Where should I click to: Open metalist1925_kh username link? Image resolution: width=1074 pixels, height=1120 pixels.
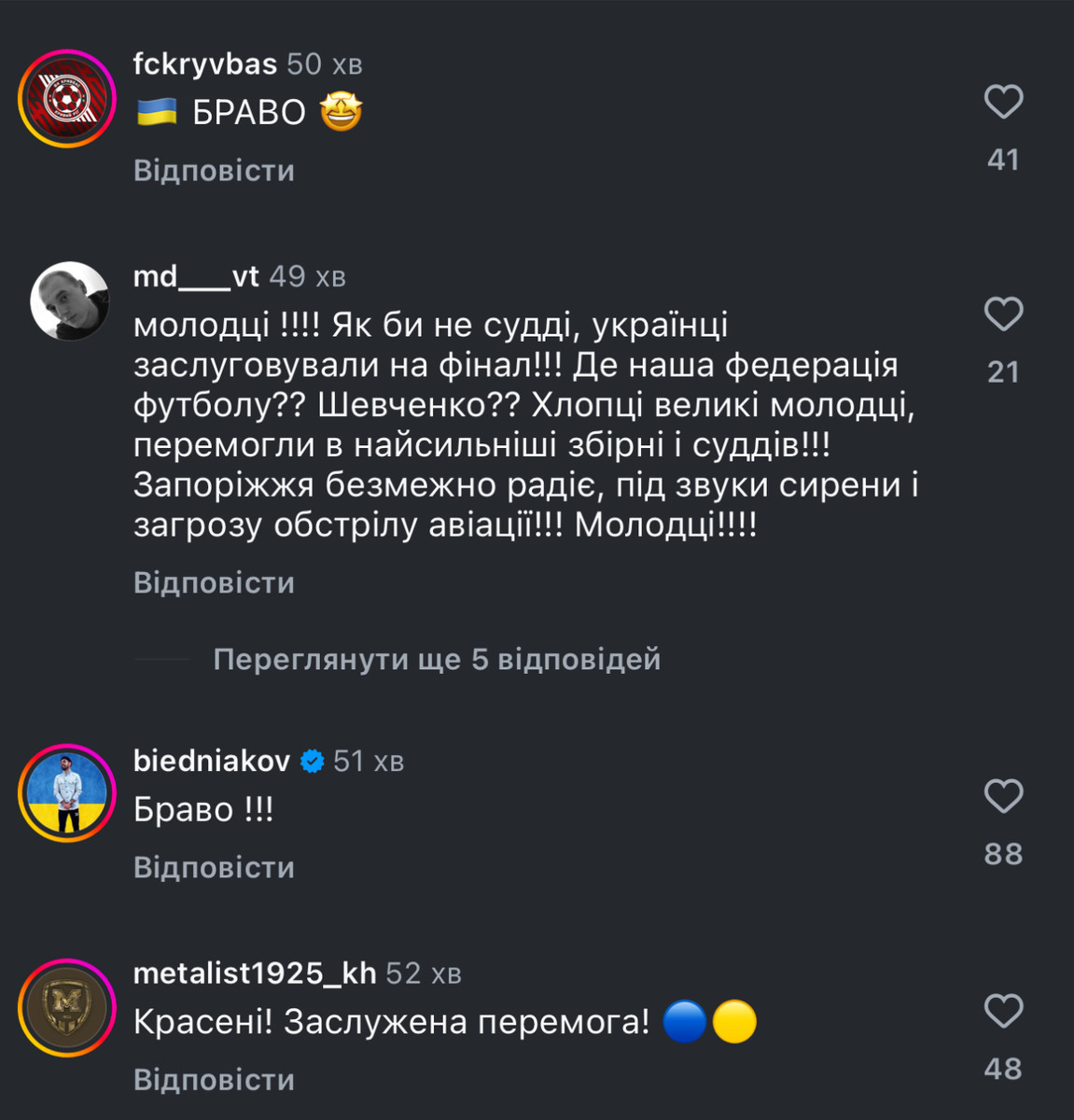pos(254,973)
